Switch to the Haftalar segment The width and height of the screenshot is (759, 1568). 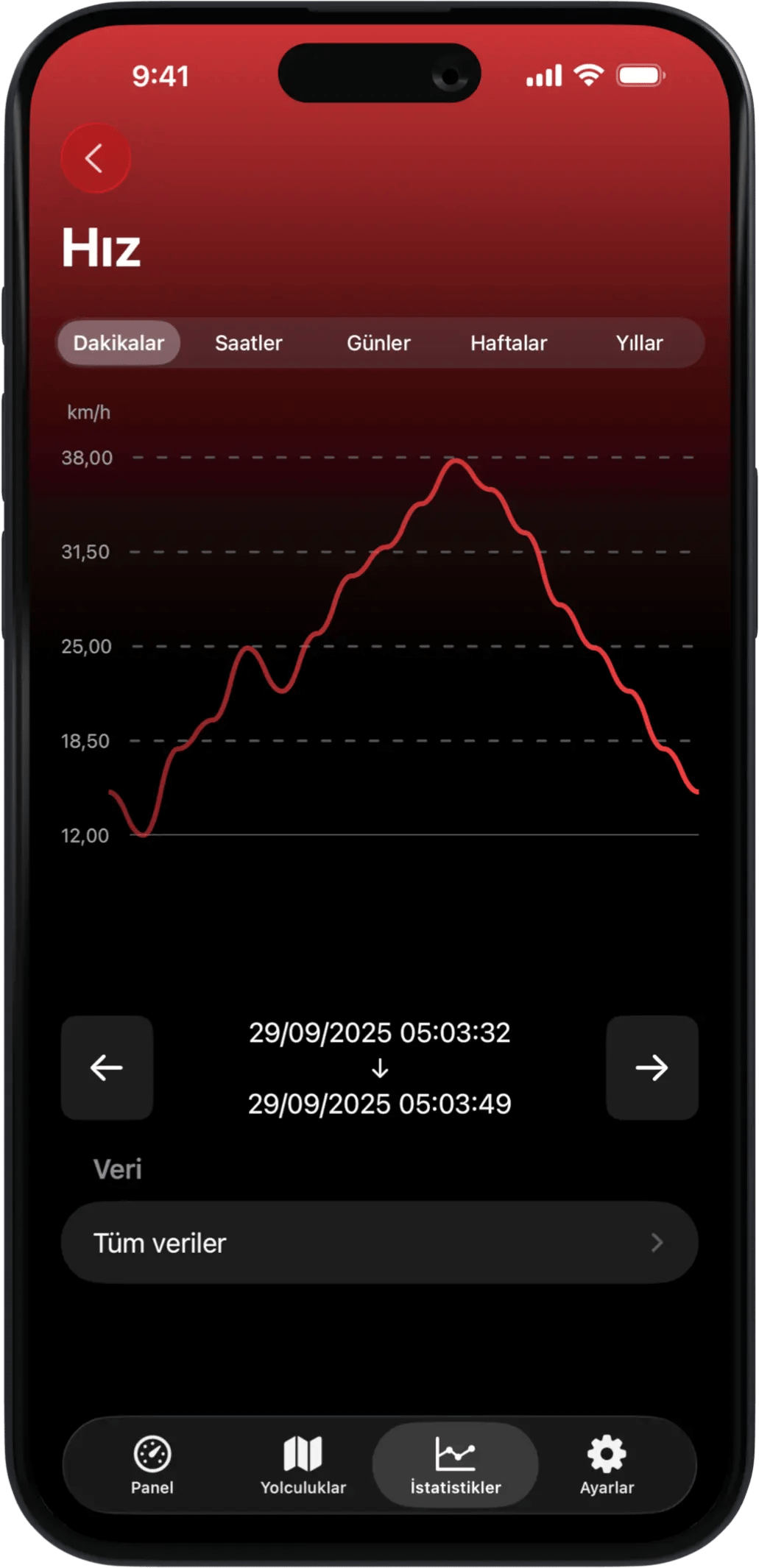point(509,343)
